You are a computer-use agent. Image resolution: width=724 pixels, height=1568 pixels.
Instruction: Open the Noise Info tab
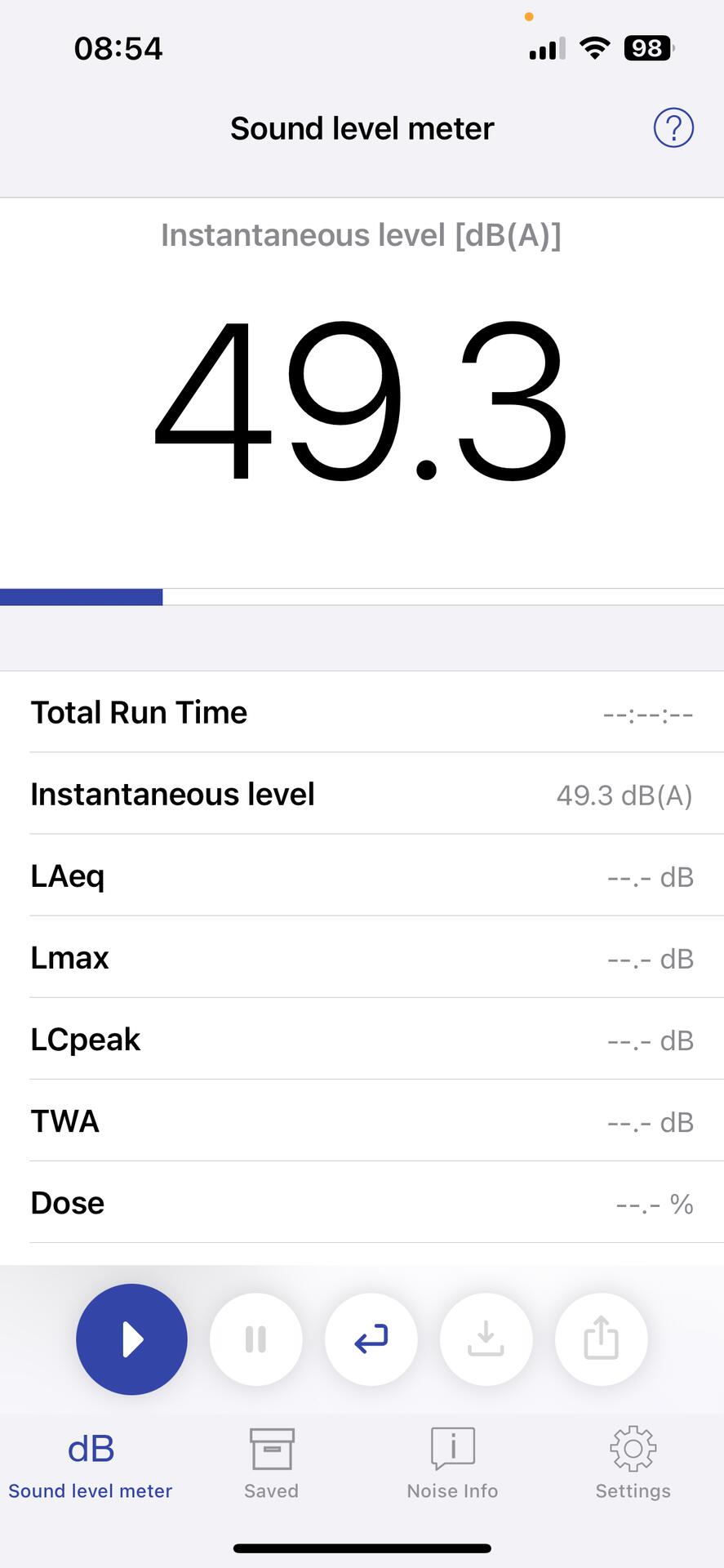[x=452, y=1463]
